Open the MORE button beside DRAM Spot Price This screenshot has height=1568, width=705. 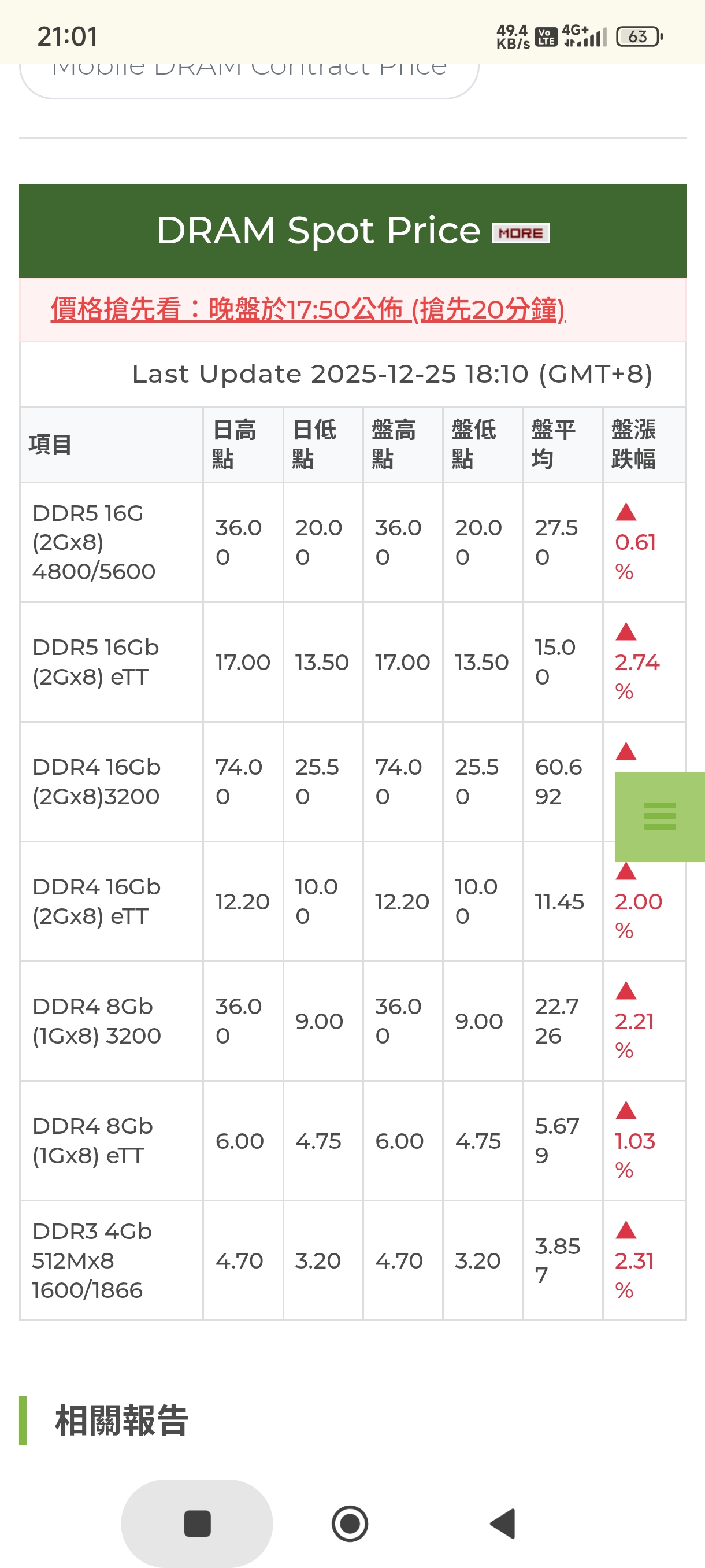[x=521, y=233]
